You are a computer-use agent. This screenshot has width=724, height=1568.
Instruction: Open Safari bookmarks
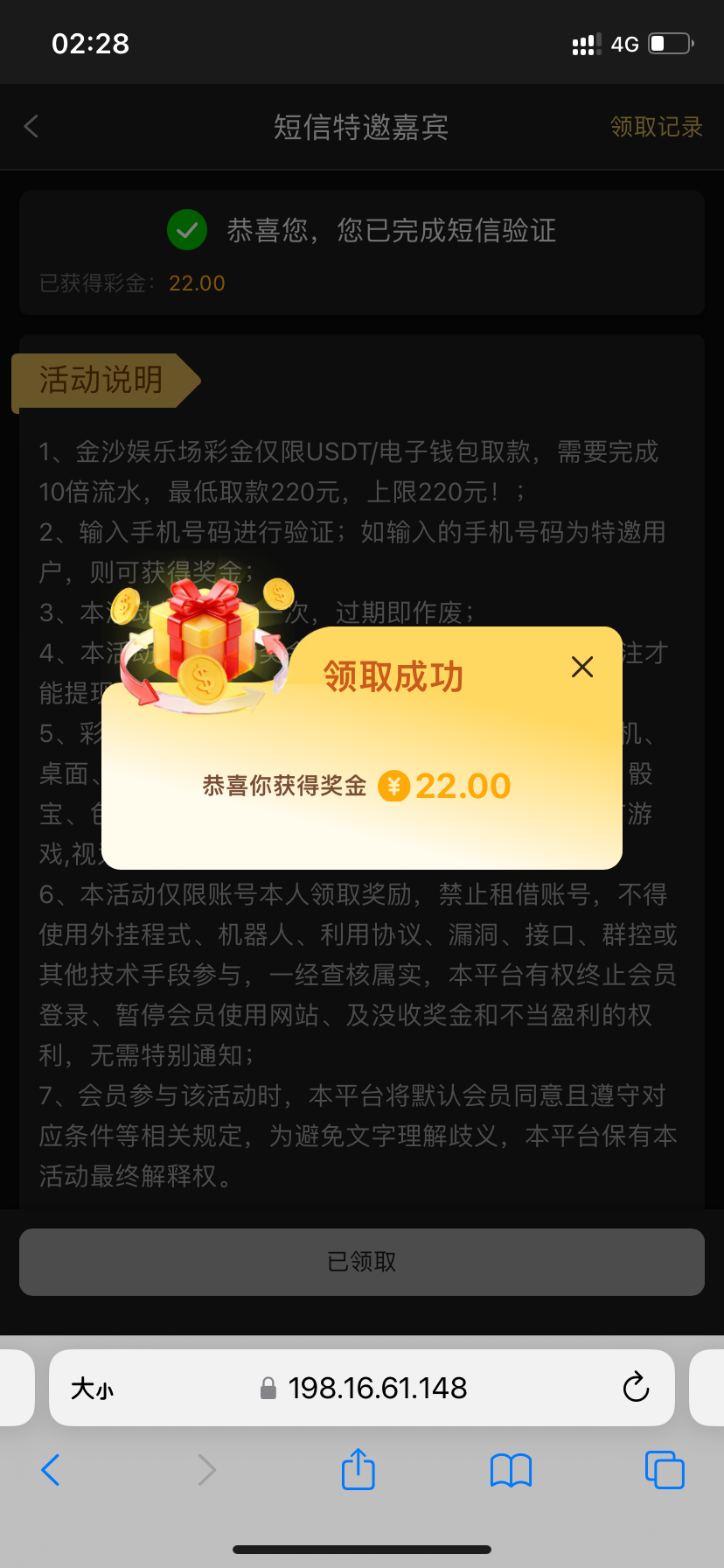[511, 1470]
